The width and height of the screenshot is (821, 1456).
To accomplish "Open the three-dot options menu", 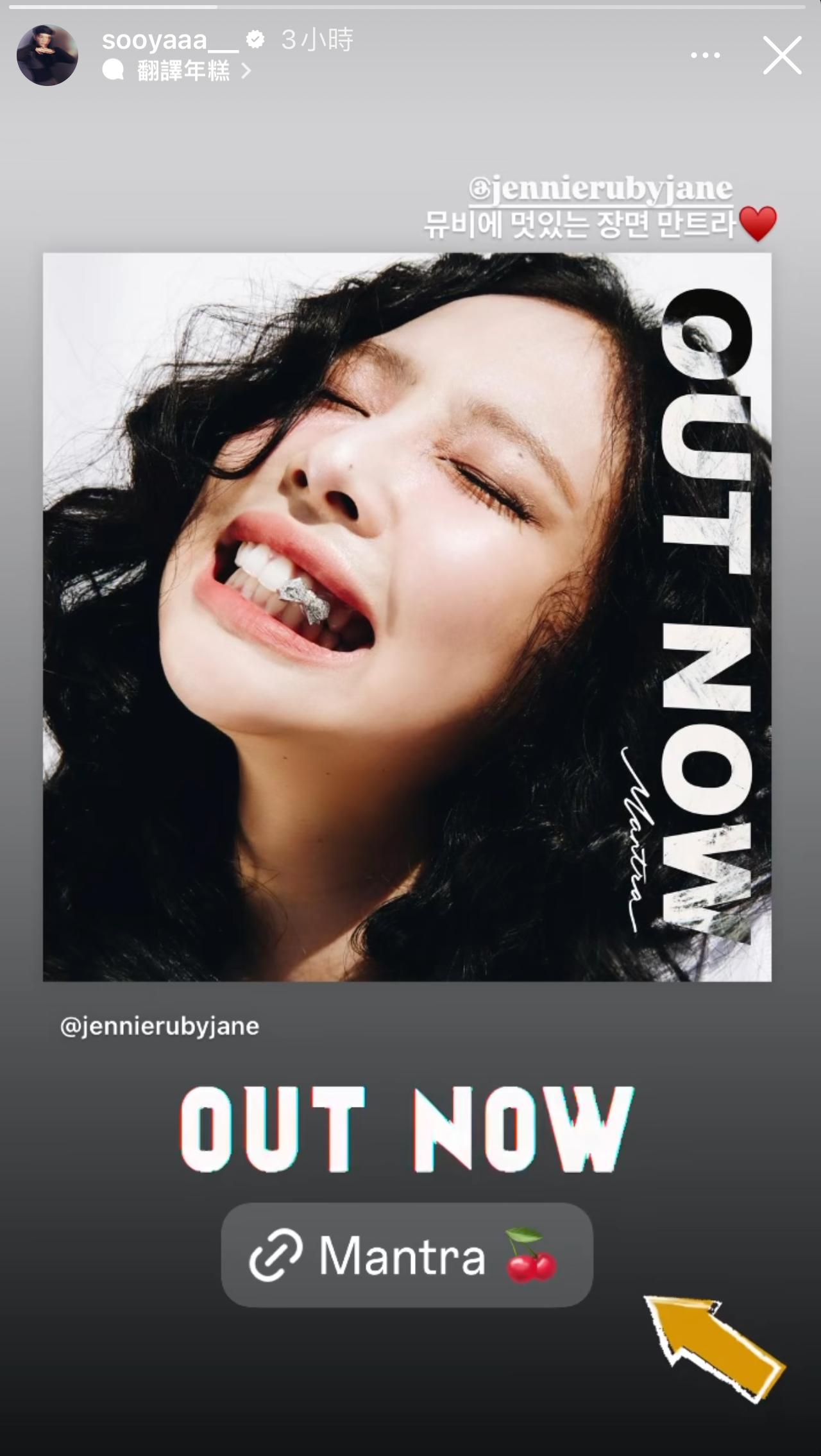I will click(x=705, y=56).
